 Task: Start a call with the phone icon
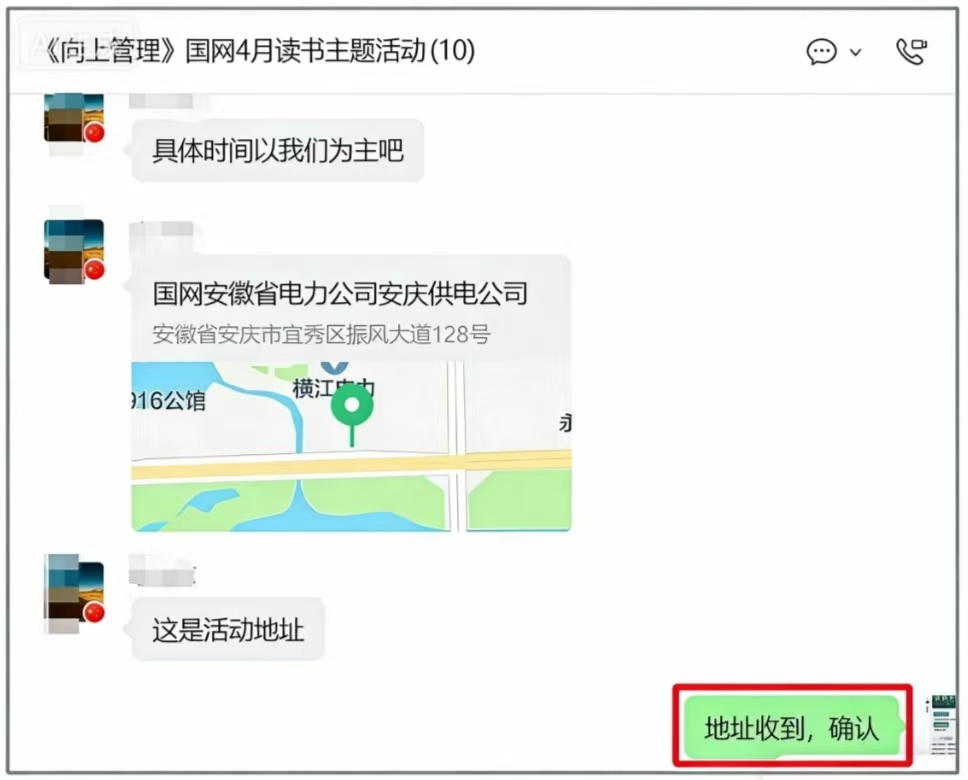point(910,52)
